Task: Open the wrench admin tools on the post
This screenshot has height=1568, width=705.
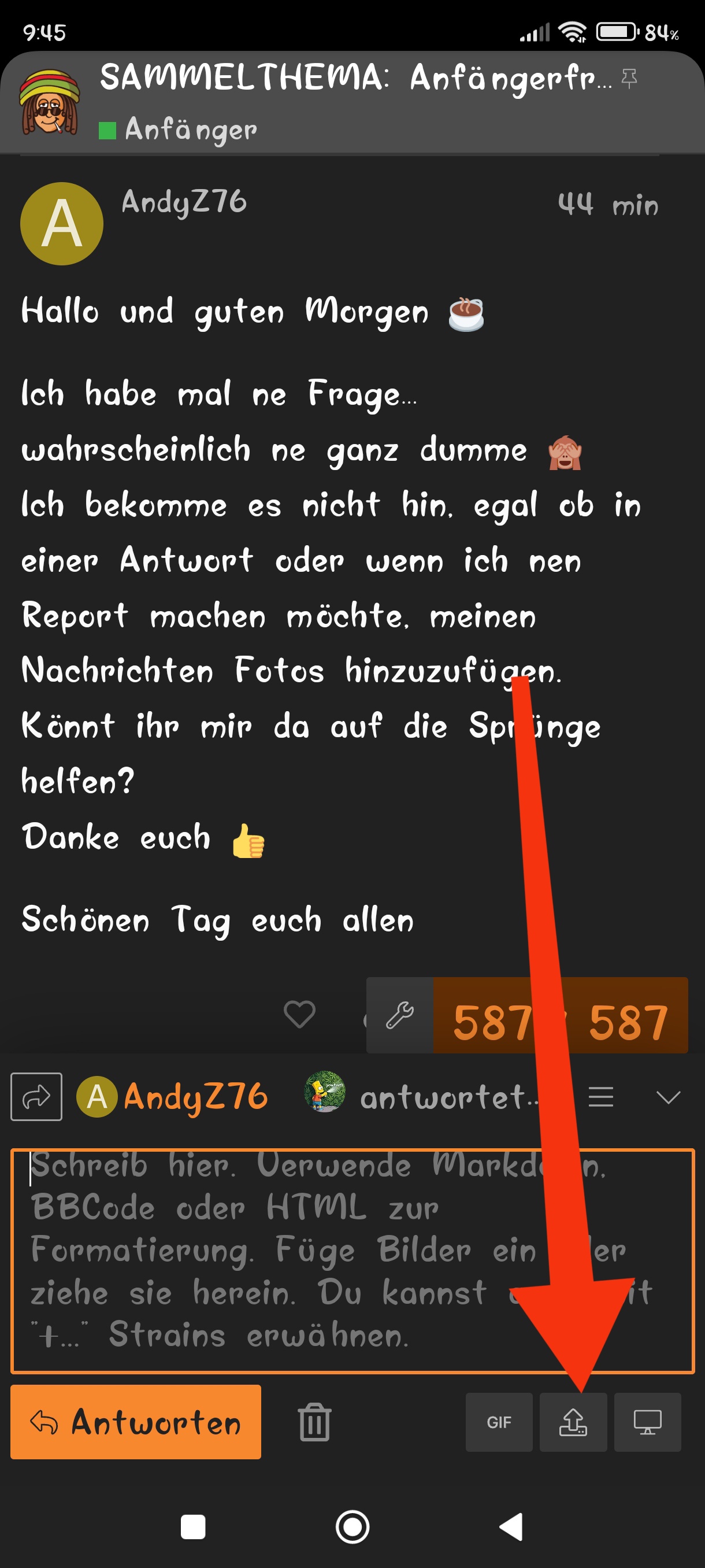Action: [x=400, y=1015]
